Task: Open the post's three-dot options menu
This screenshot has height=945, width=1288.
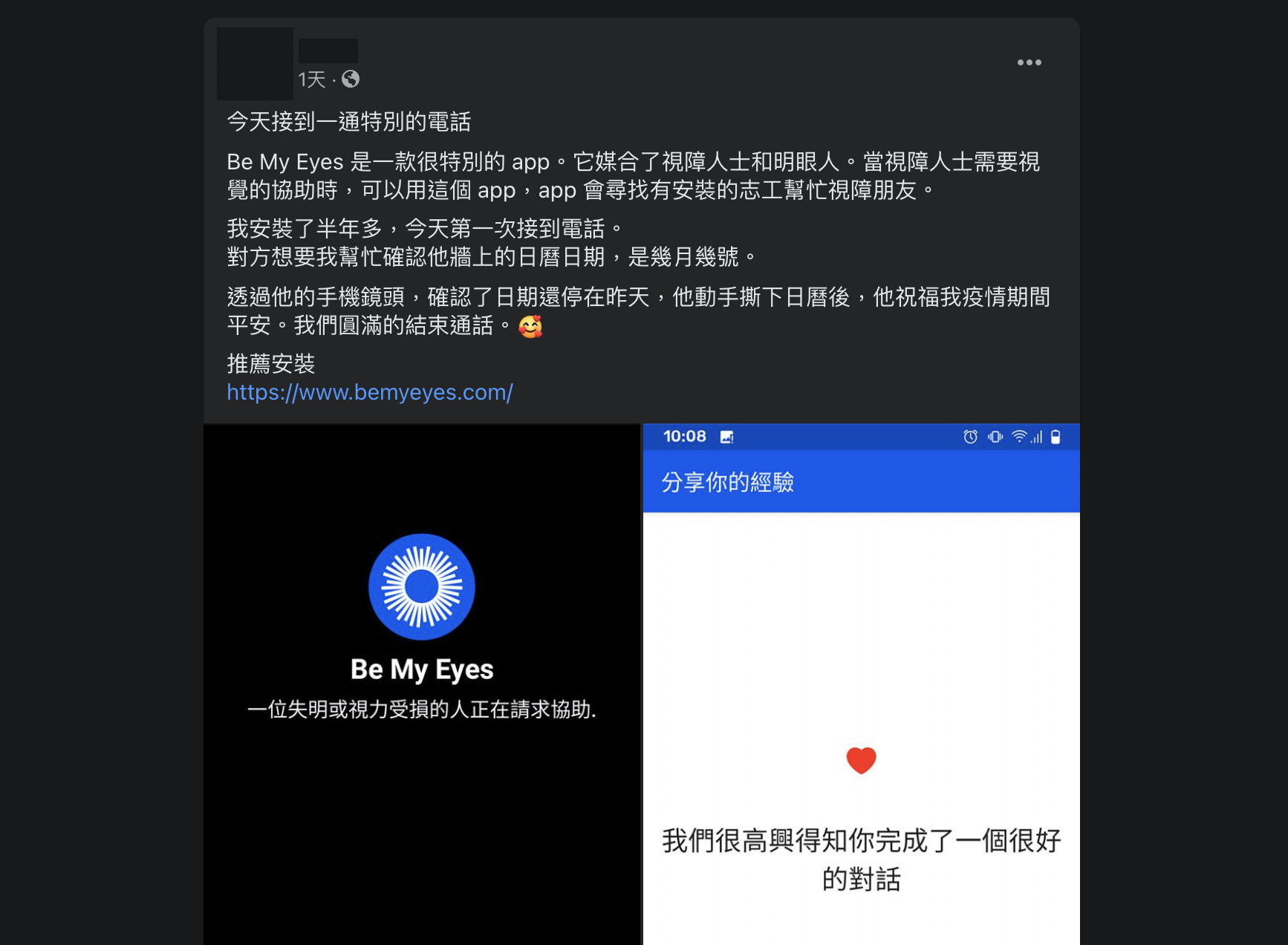Action: tap(1029, 62)
